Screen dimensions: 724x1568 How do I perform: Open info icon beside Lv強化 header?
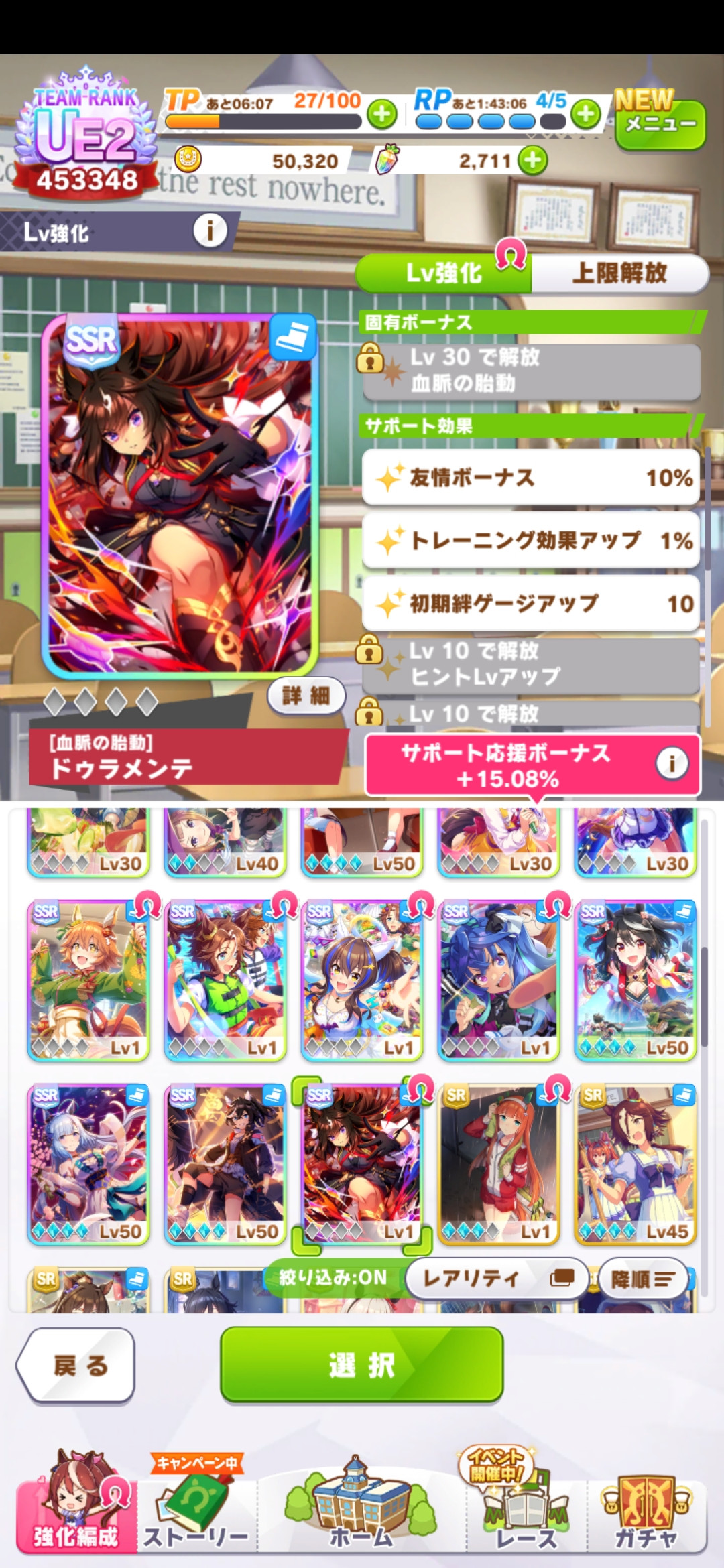(210, 231)
